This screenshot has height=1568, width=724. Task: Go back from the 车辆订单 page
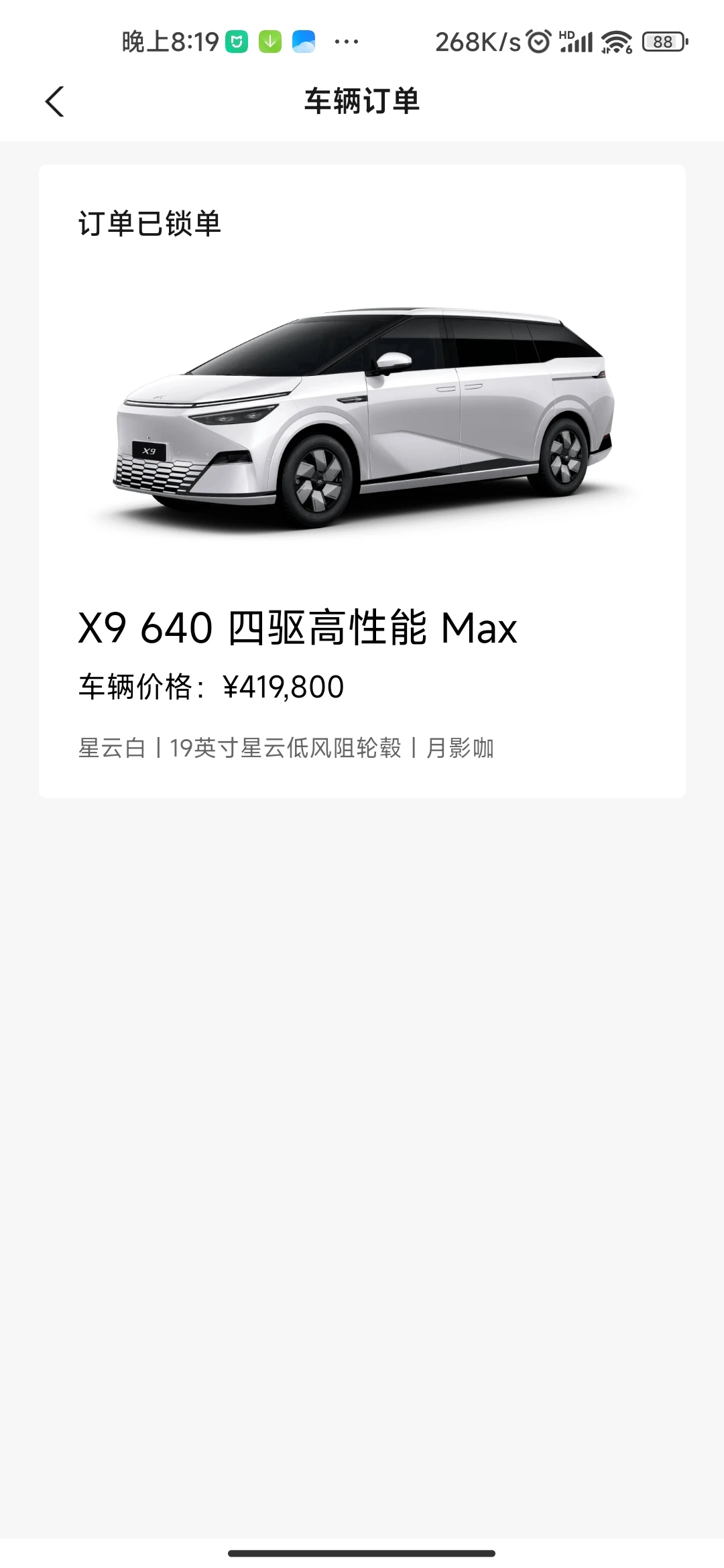(55, 102)
